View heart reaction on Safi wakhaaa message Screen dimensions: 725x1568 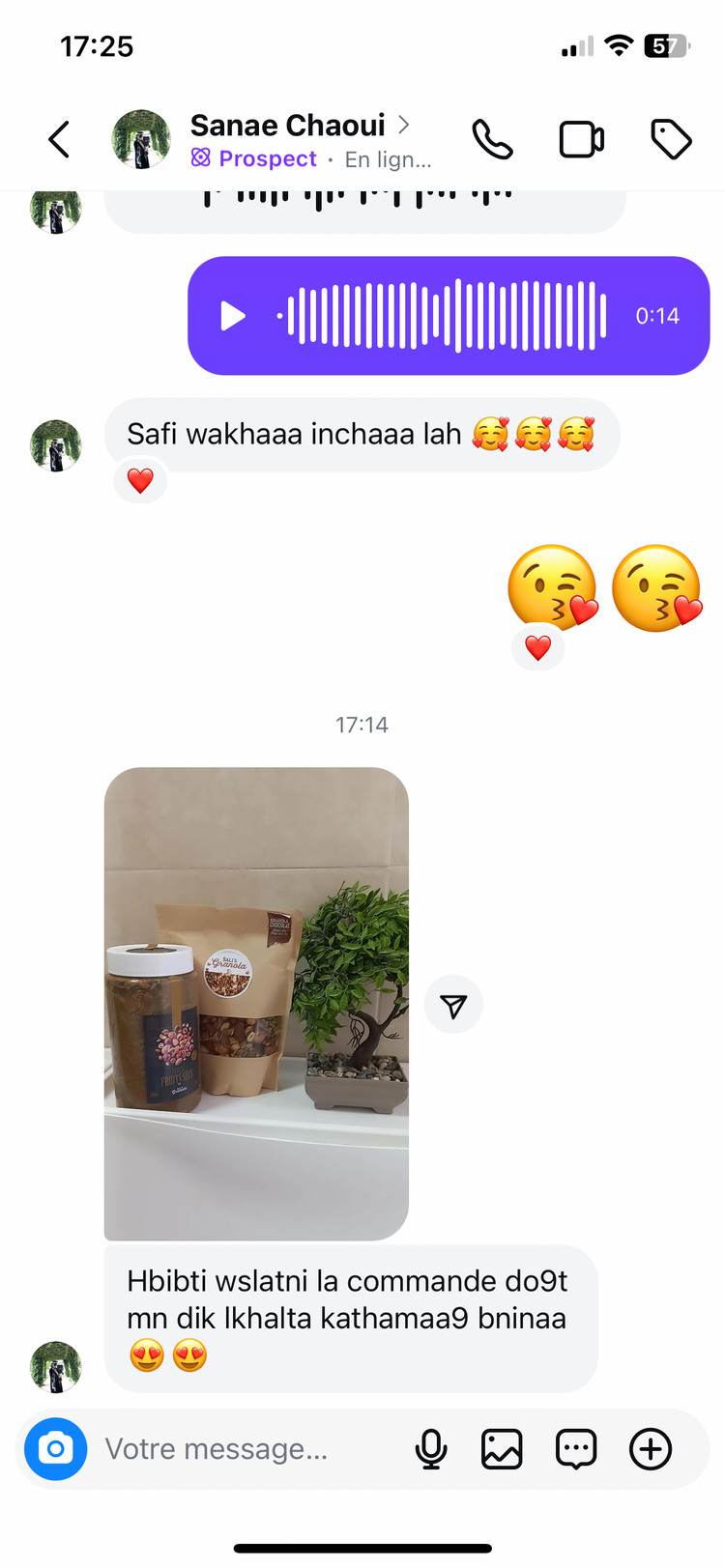point(140,480)
